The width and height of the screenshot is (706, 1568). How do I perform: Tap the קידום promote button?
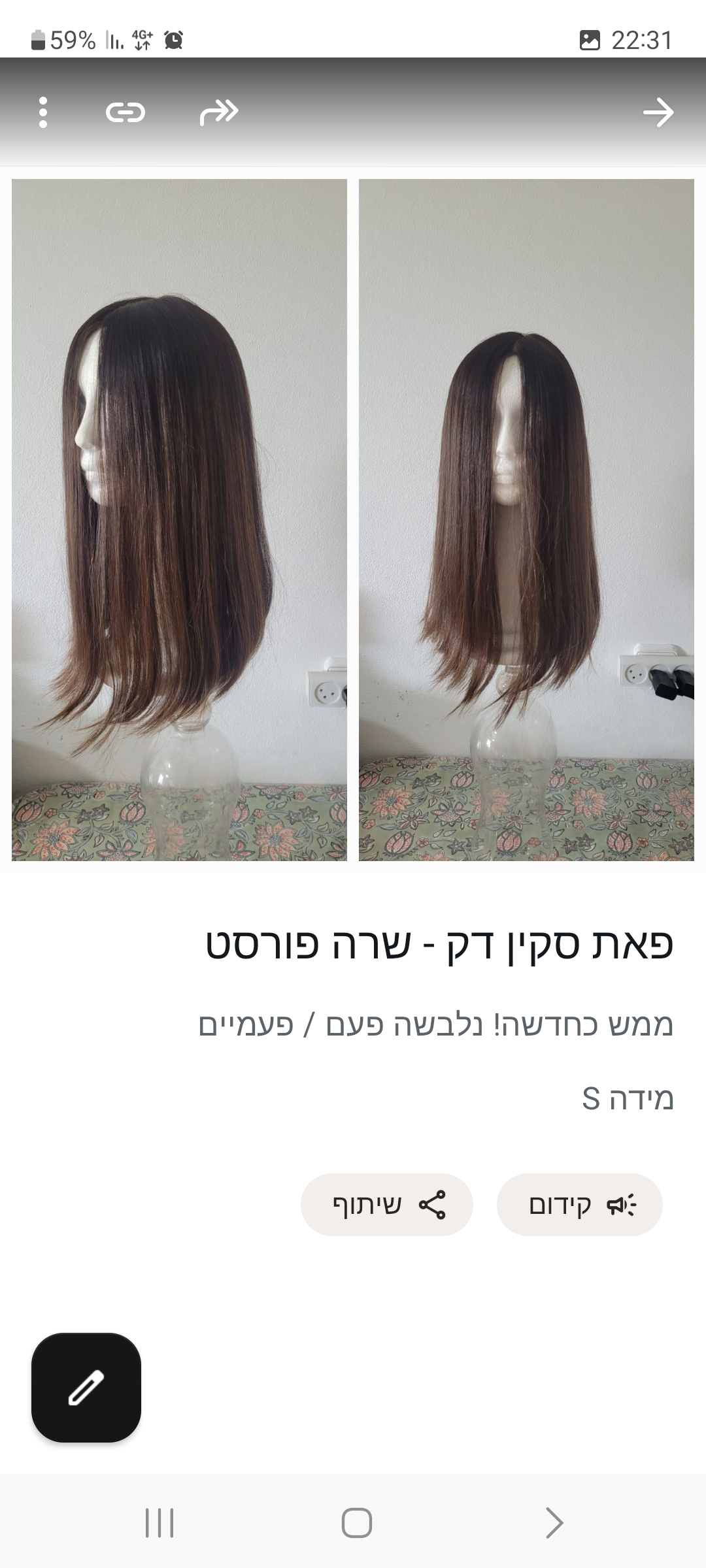(x=580, y=1204)
